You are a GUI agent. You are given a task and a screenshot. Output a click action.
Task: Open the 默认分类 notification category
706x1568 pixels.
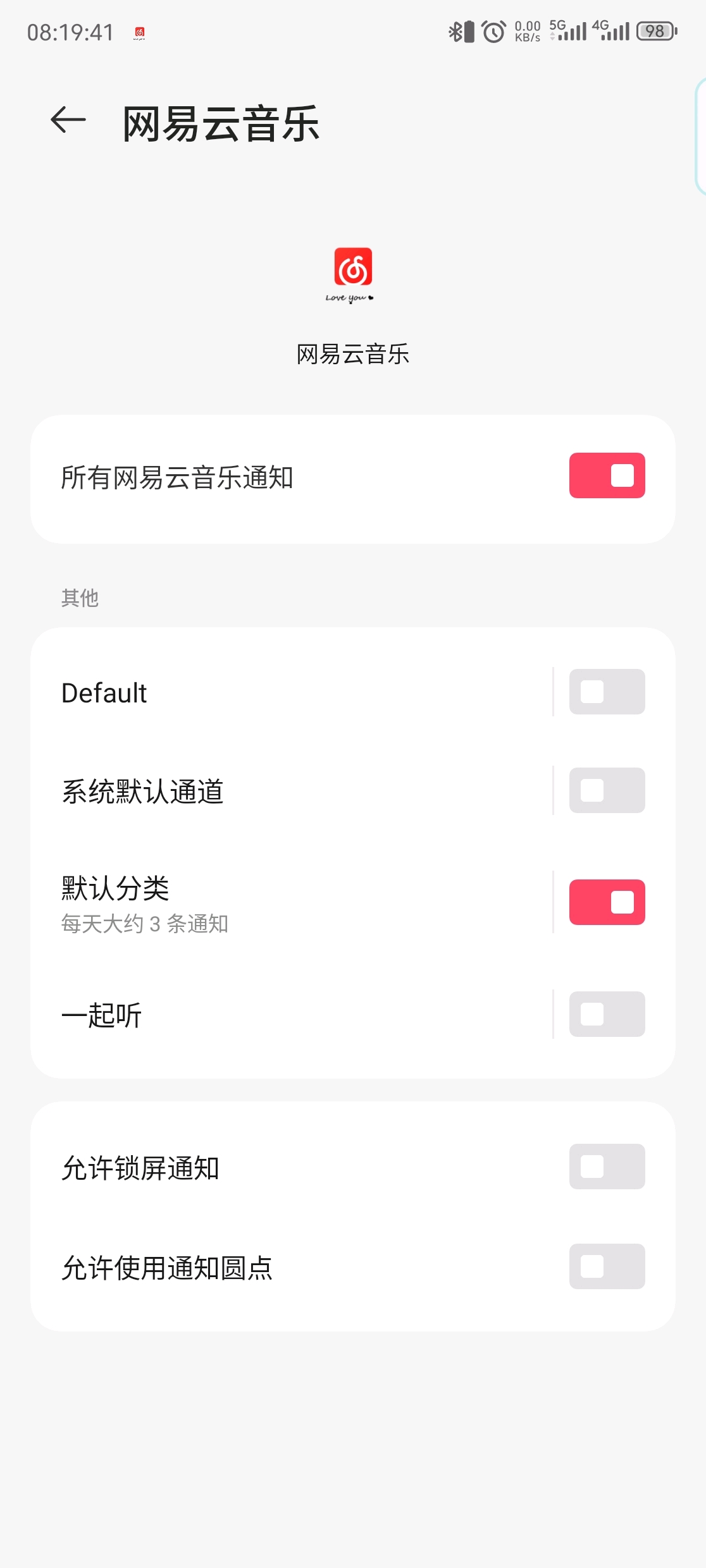291,903
